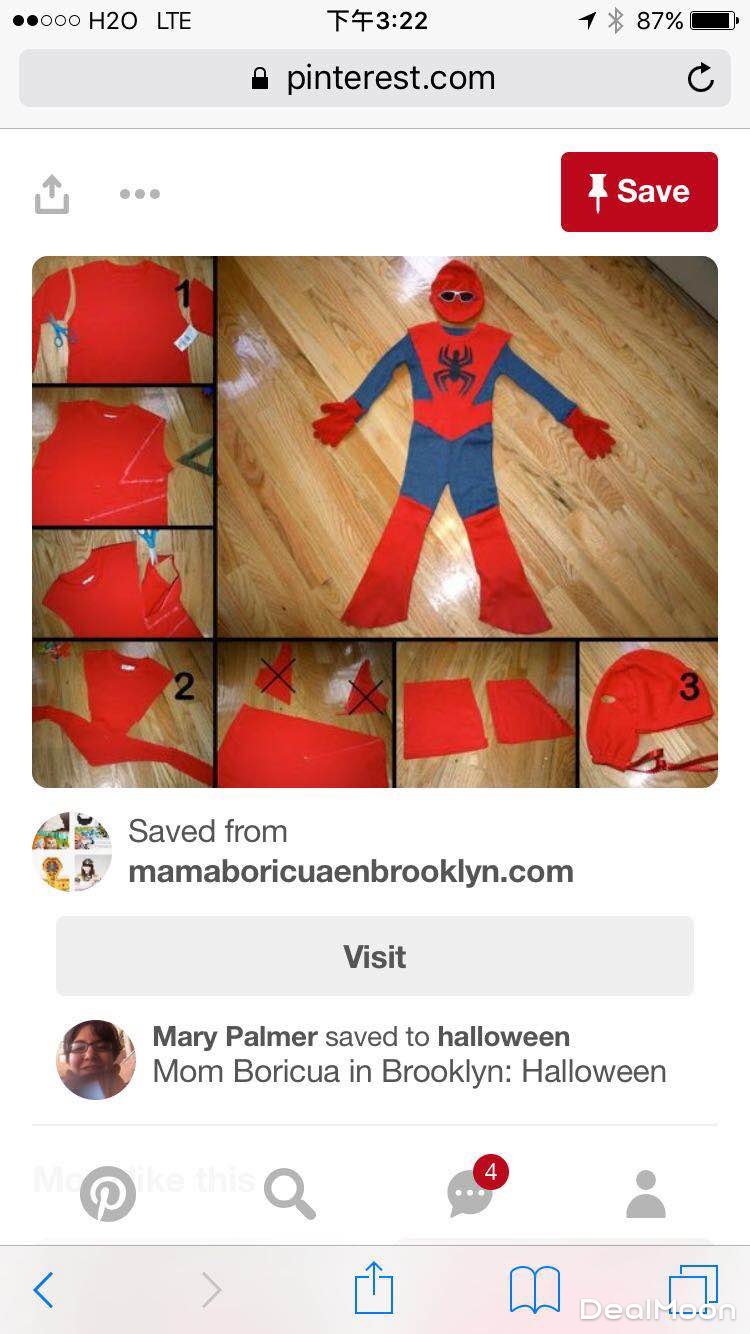
Task: Open the Spiderman costume pin image
Action: (x=374, y=521)
